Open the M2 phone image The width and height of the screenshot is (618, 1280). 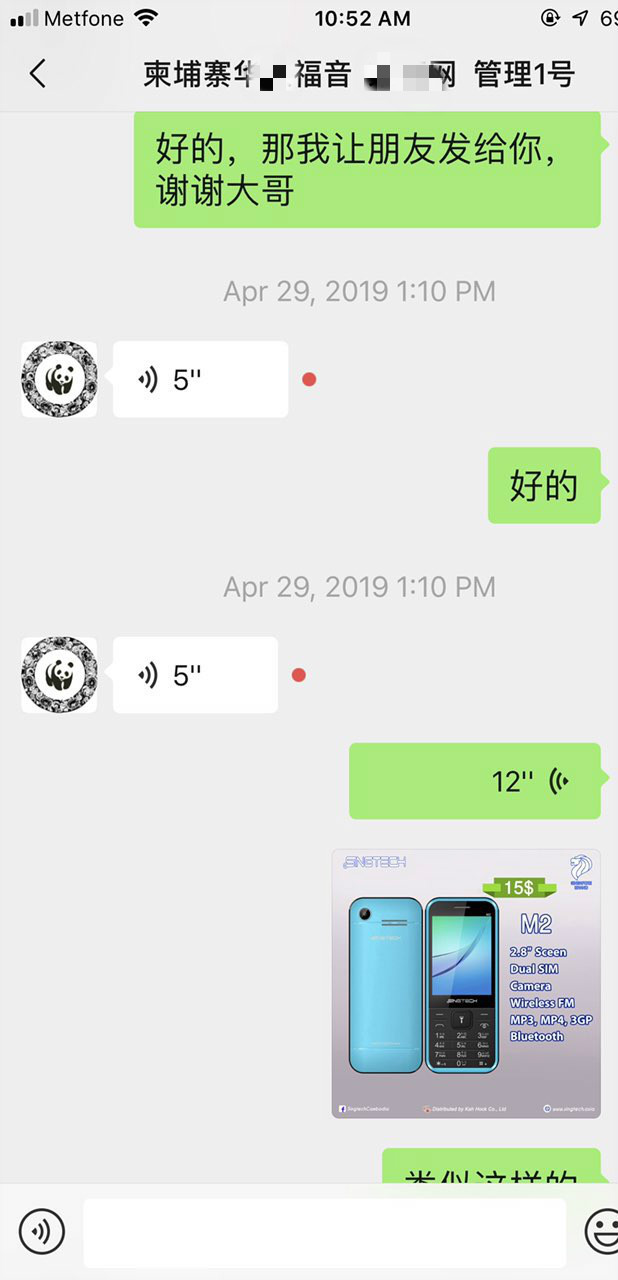tap(466, 983)
